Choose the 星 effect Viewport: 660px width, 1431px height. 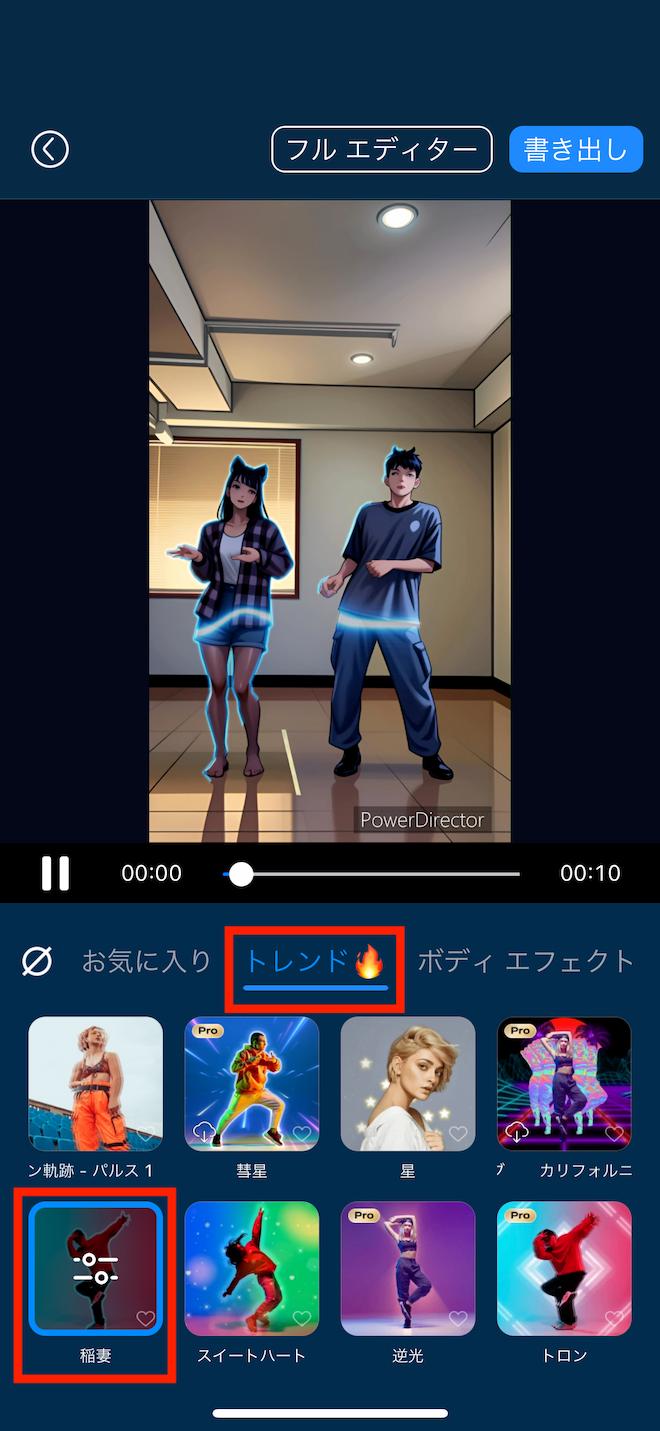(x=408, y=1084)
